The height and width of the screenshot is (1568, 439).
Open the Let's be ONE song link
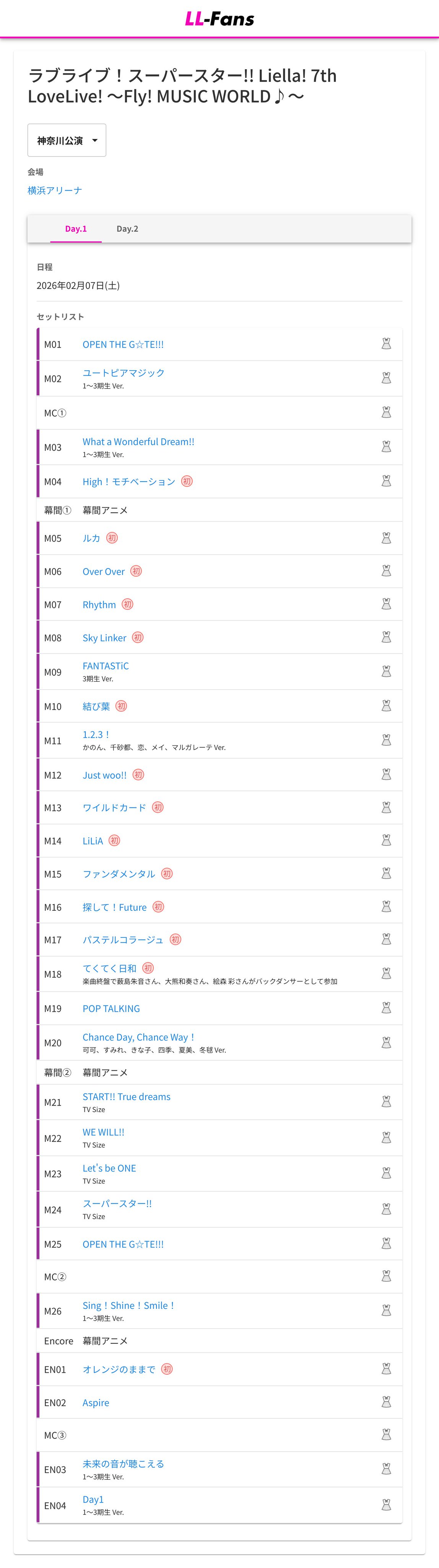(109, 1168)
